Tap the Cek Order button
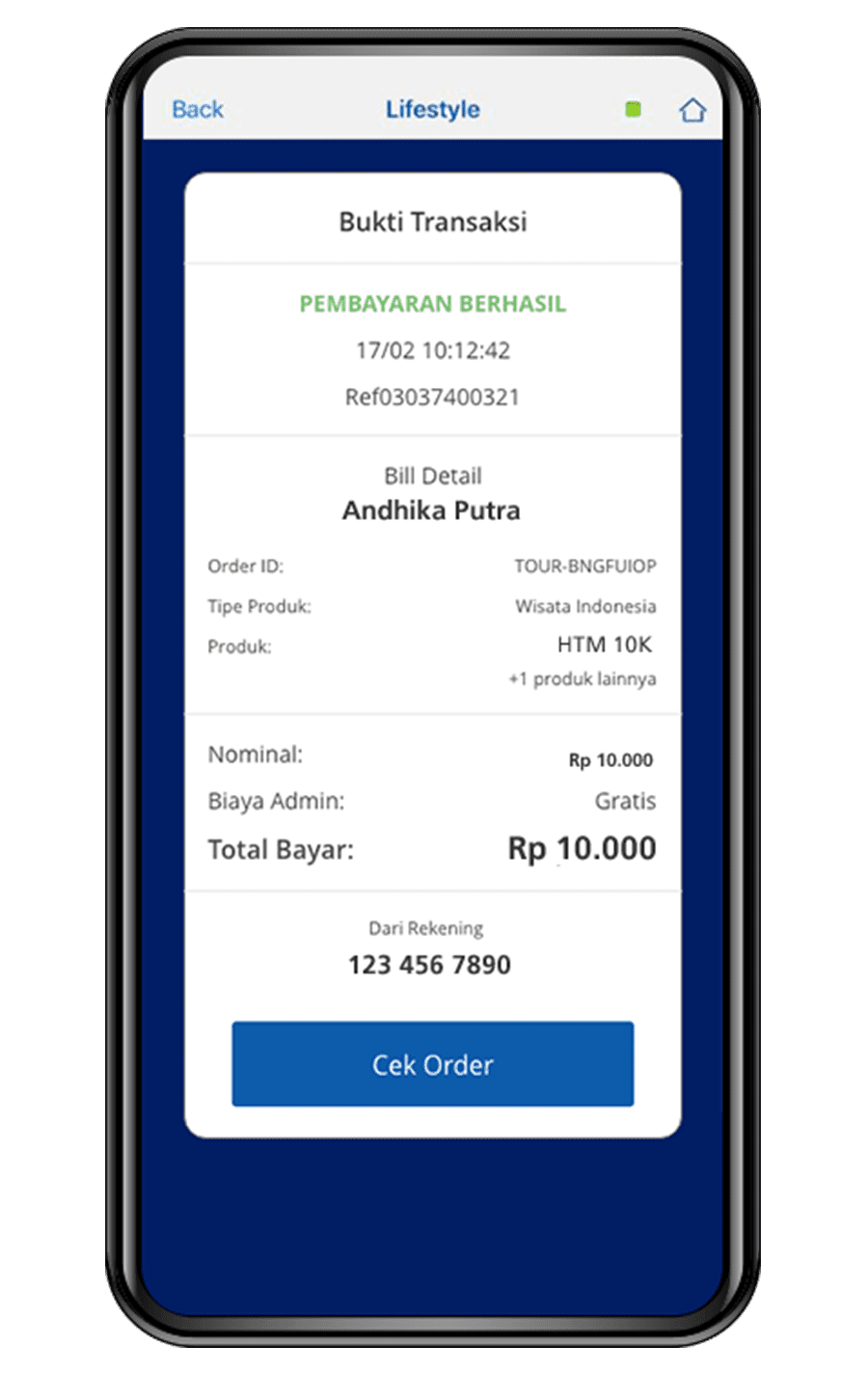Viewport: 868px width, 1375px height. [x=432, y=1063]
